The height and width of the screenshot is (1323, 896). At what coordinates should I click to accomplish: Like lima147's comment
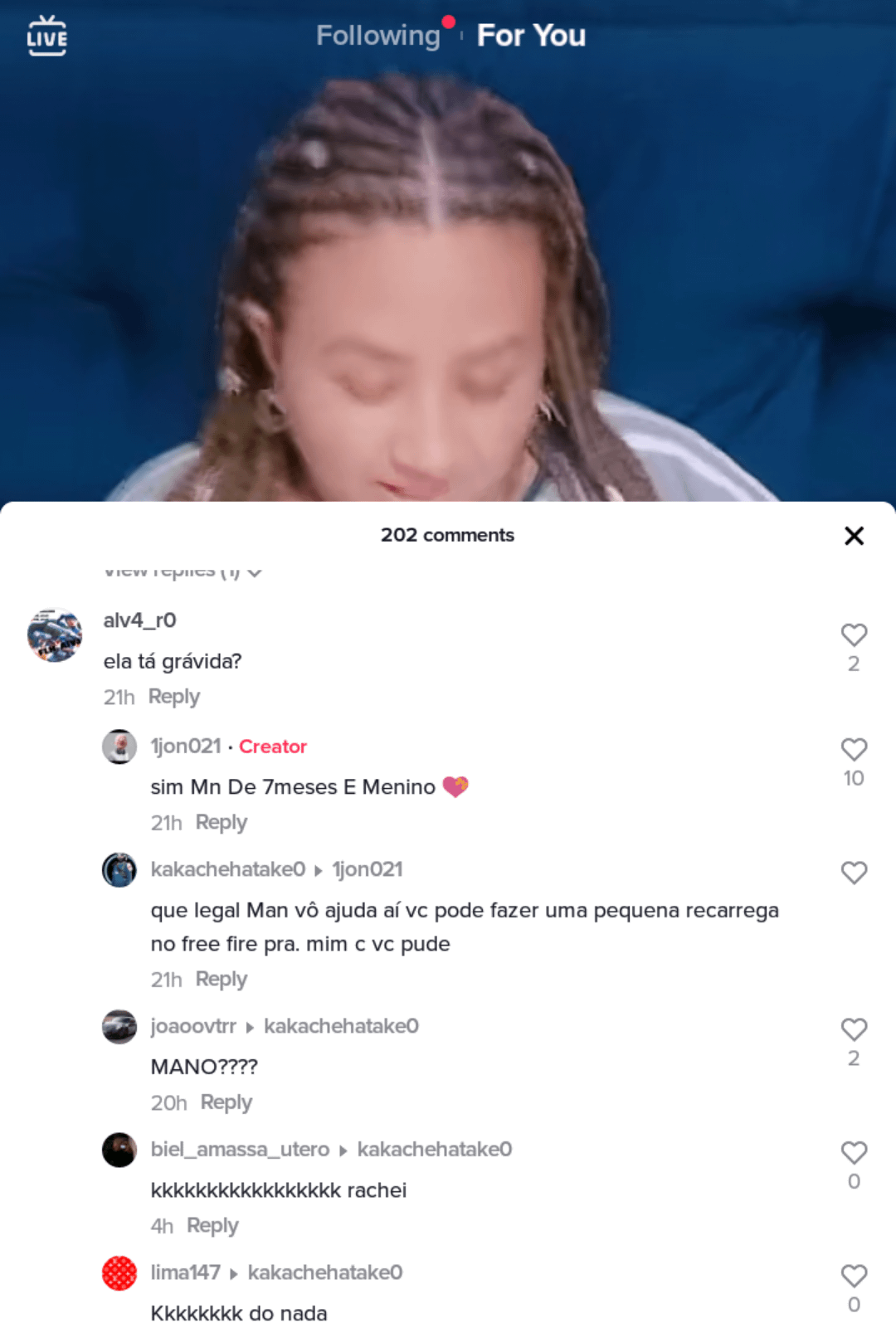tap(854, 1276)
